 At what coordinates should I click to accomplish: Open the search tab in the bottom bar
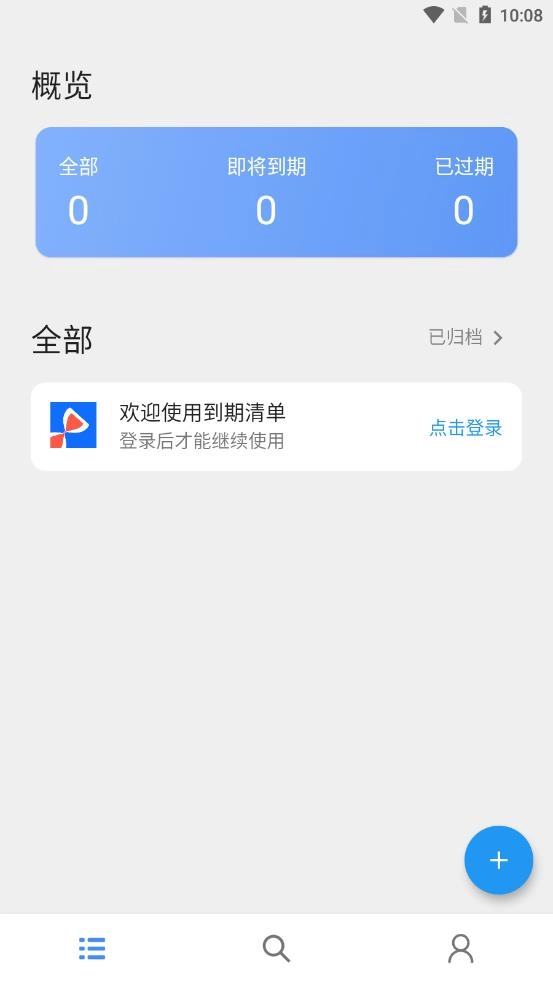point(276,949)
